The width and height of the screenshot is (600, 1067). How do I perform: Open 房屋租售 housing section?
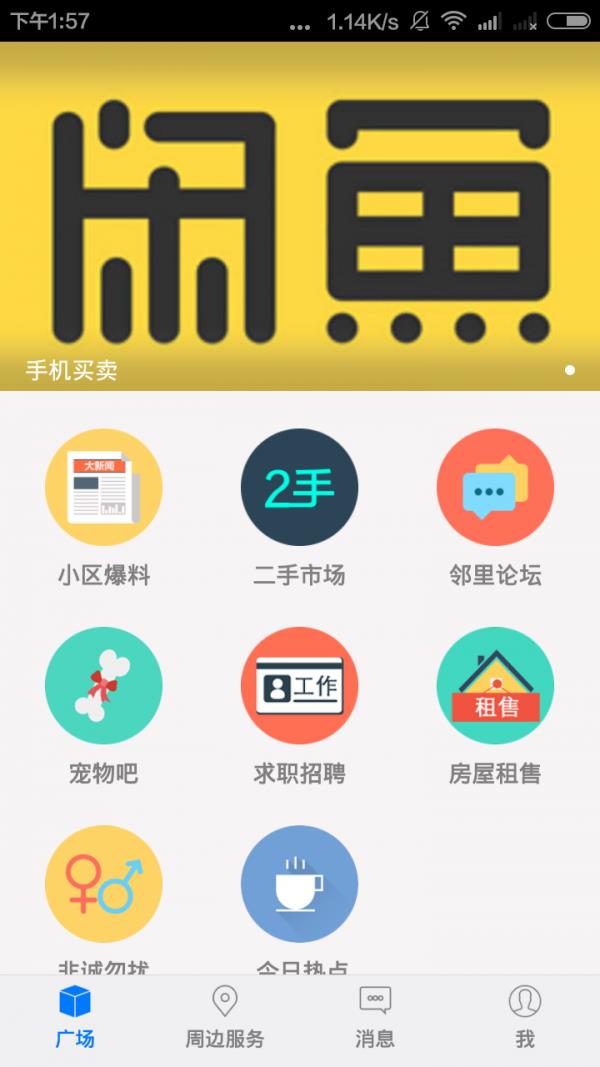pyautogui.click(x=495, y=686)
